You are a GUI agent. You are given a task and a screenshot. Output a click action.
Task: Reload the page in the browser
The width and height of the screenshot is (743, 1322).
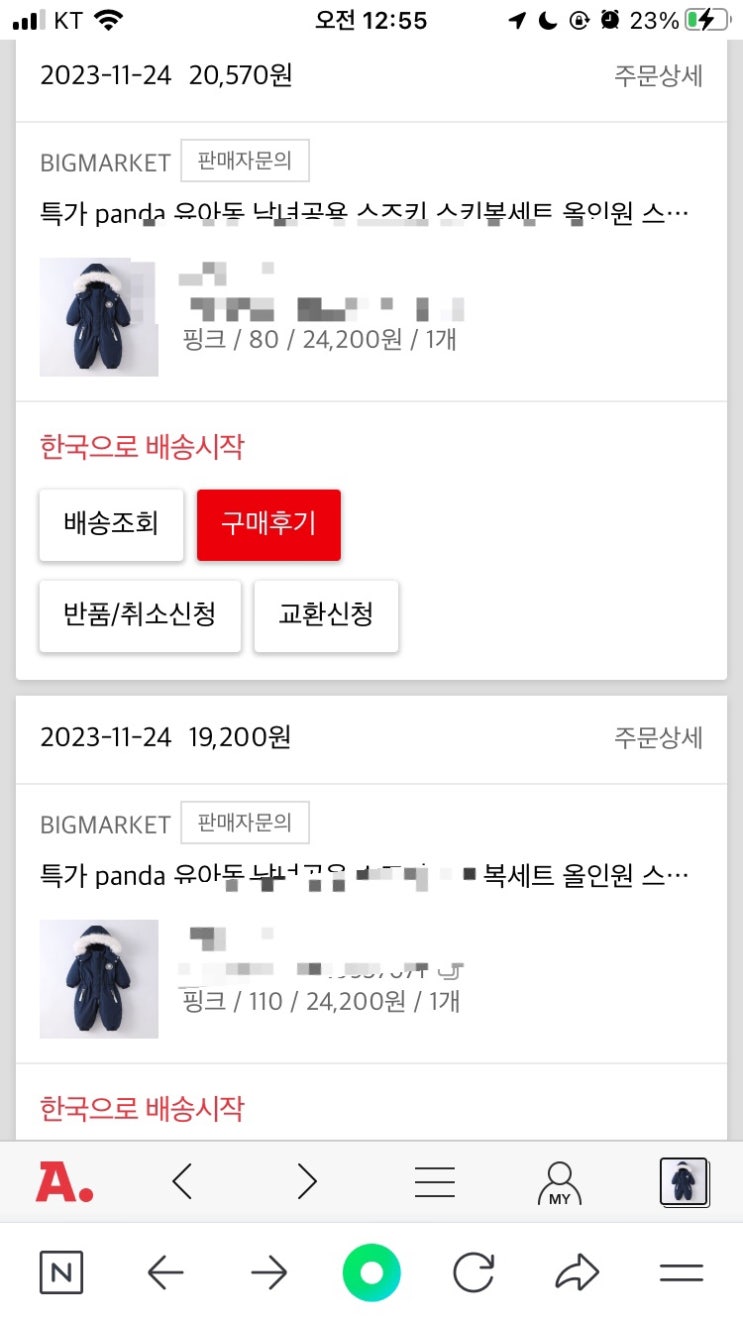(x=474, y=1273)
